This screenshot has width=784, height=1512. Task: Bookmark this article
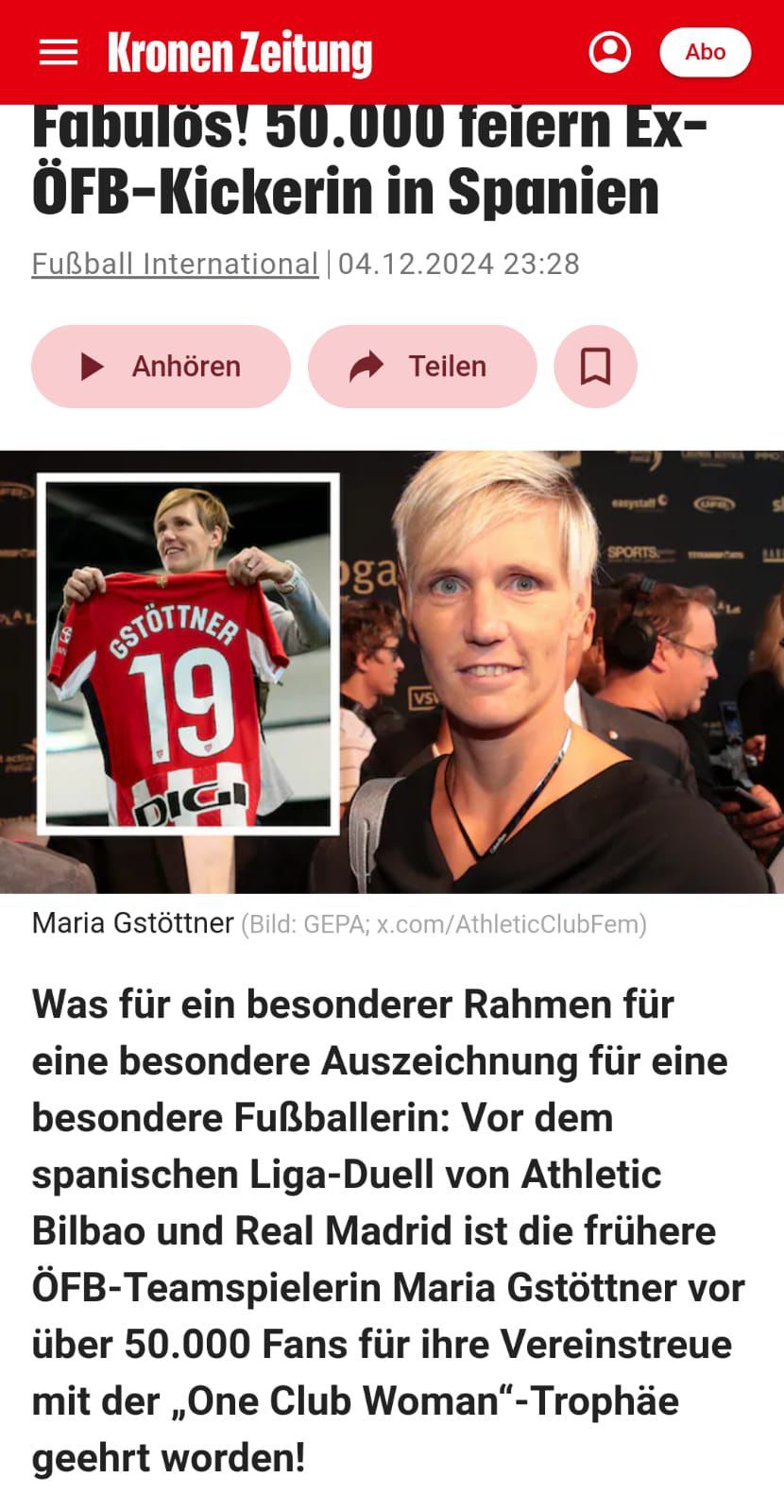coord(595,367)
